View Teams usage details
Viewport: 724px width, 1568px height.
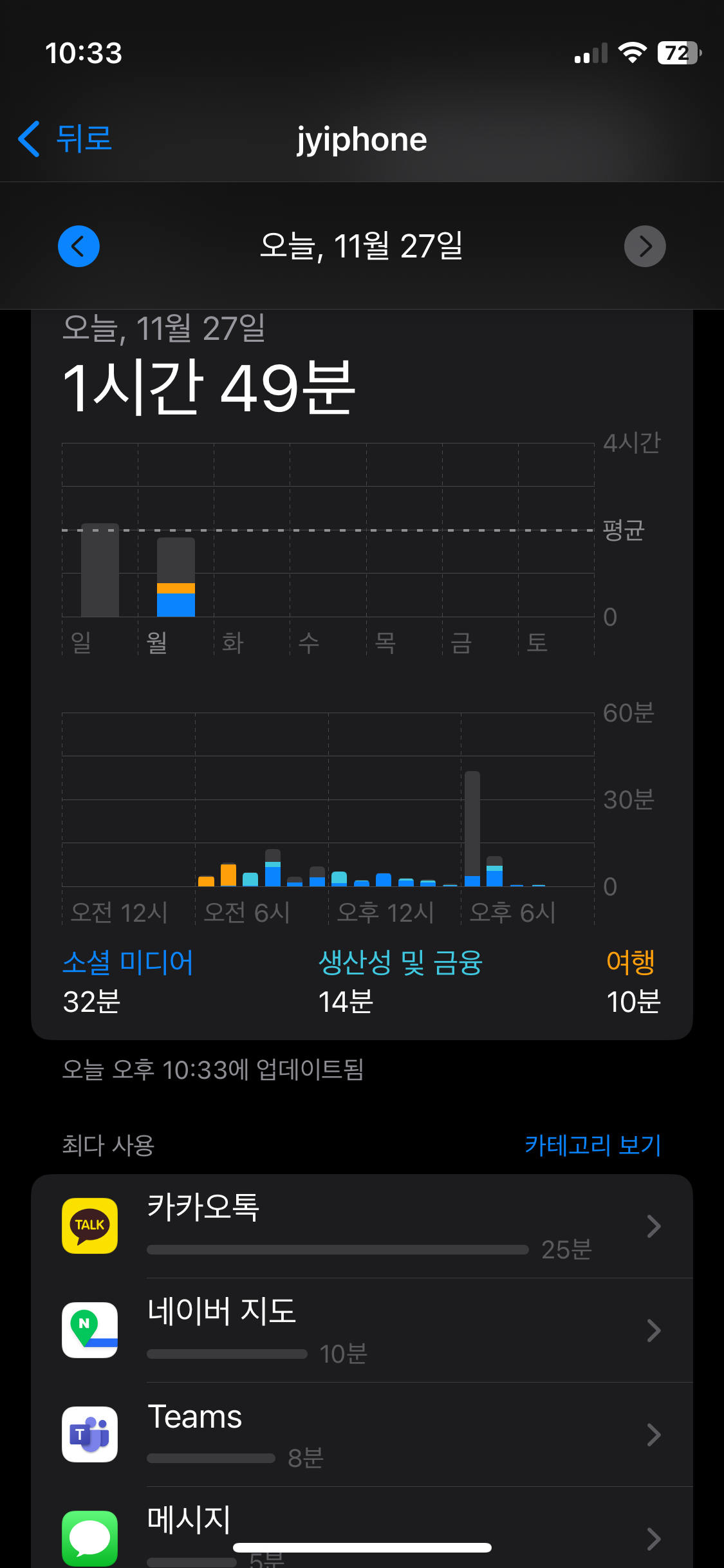pos(362,1435)
